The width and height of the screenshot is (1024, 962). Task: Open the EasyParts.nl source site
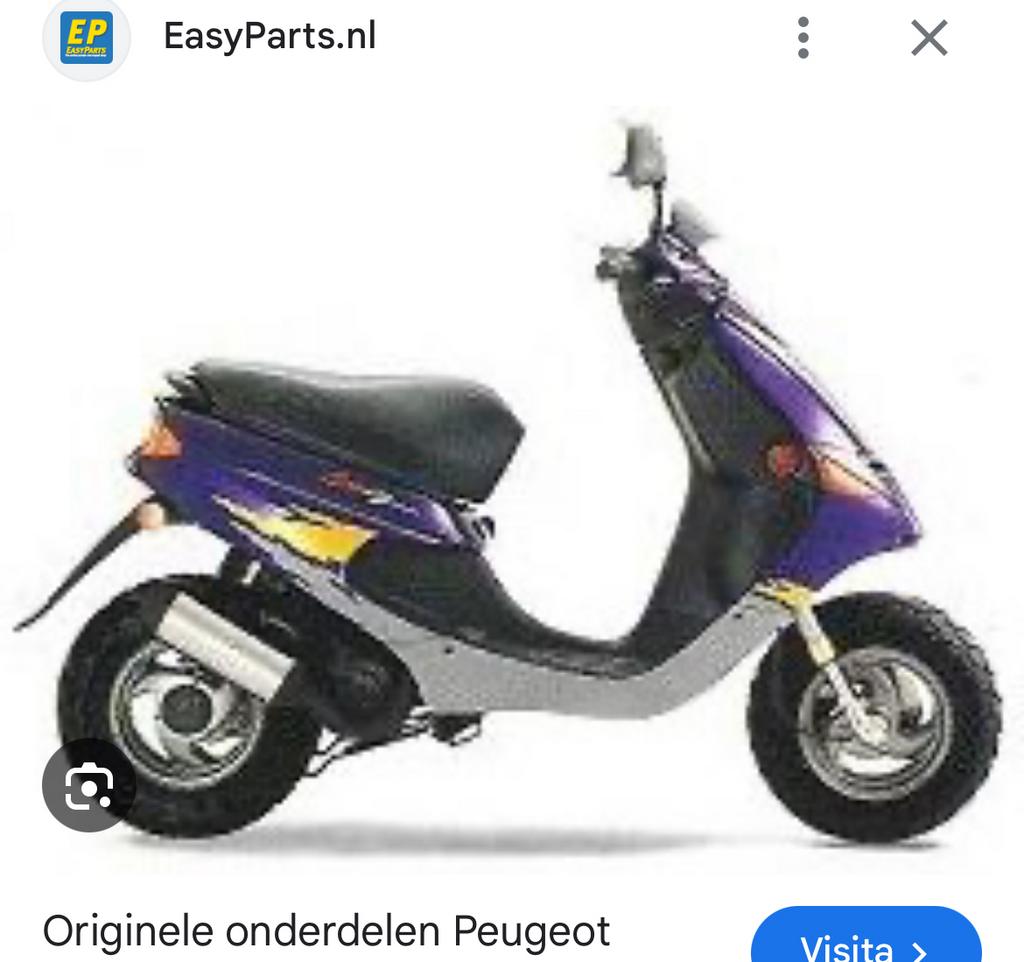269,36
